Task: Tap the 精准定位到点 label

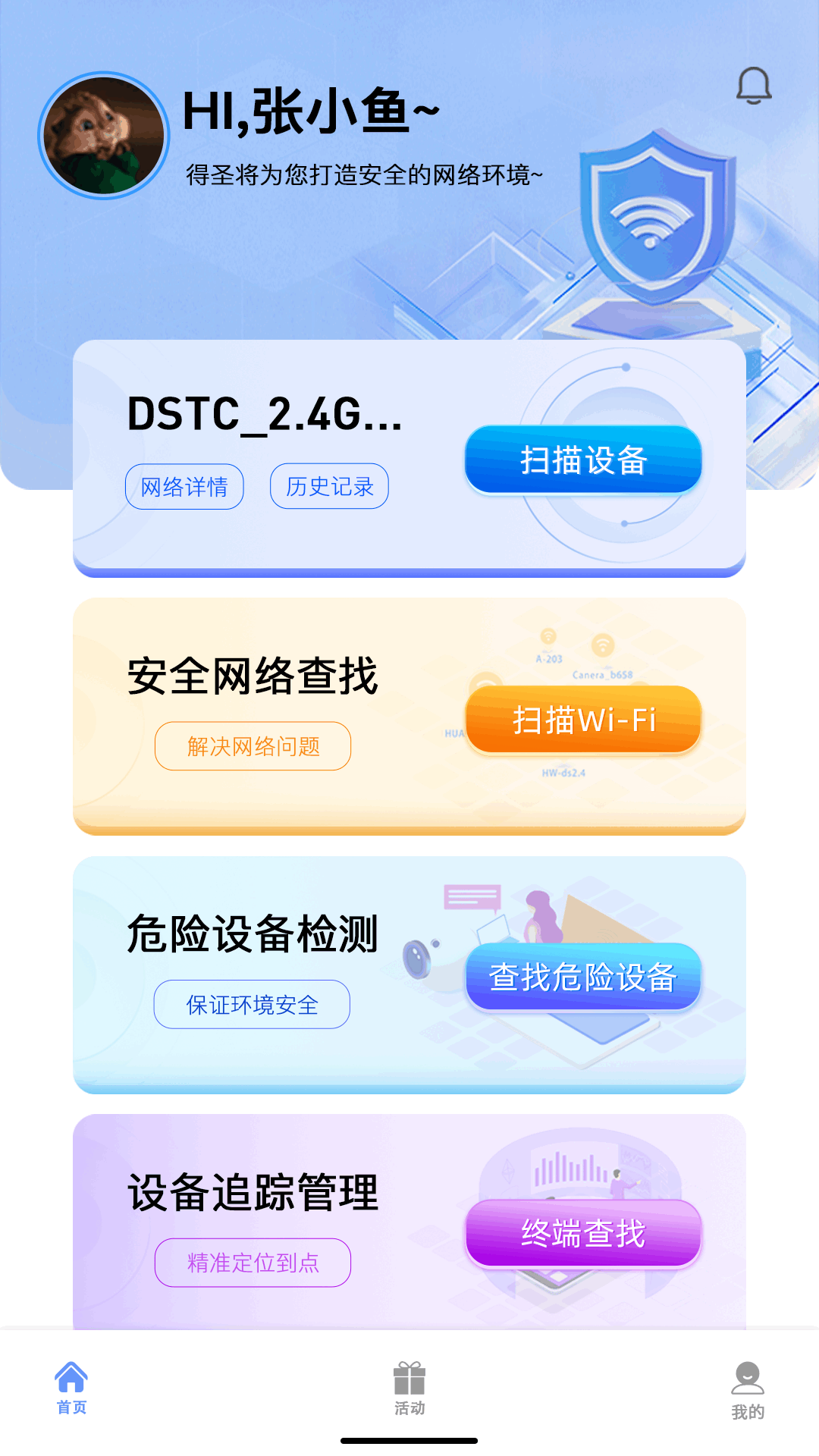Action: click(253, 1262)
